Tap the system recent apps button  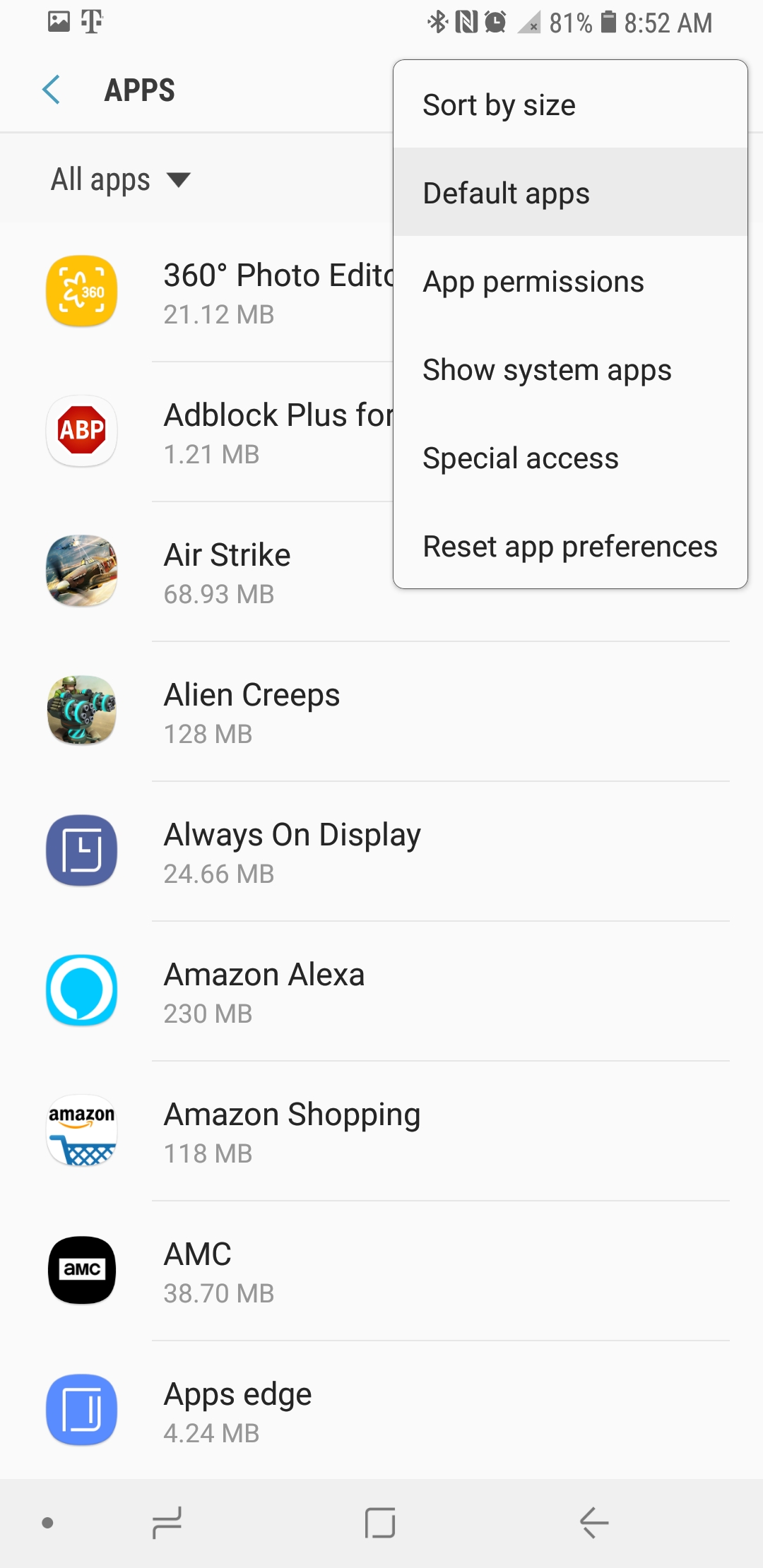pyautogui.click(x=167, y=1522)
